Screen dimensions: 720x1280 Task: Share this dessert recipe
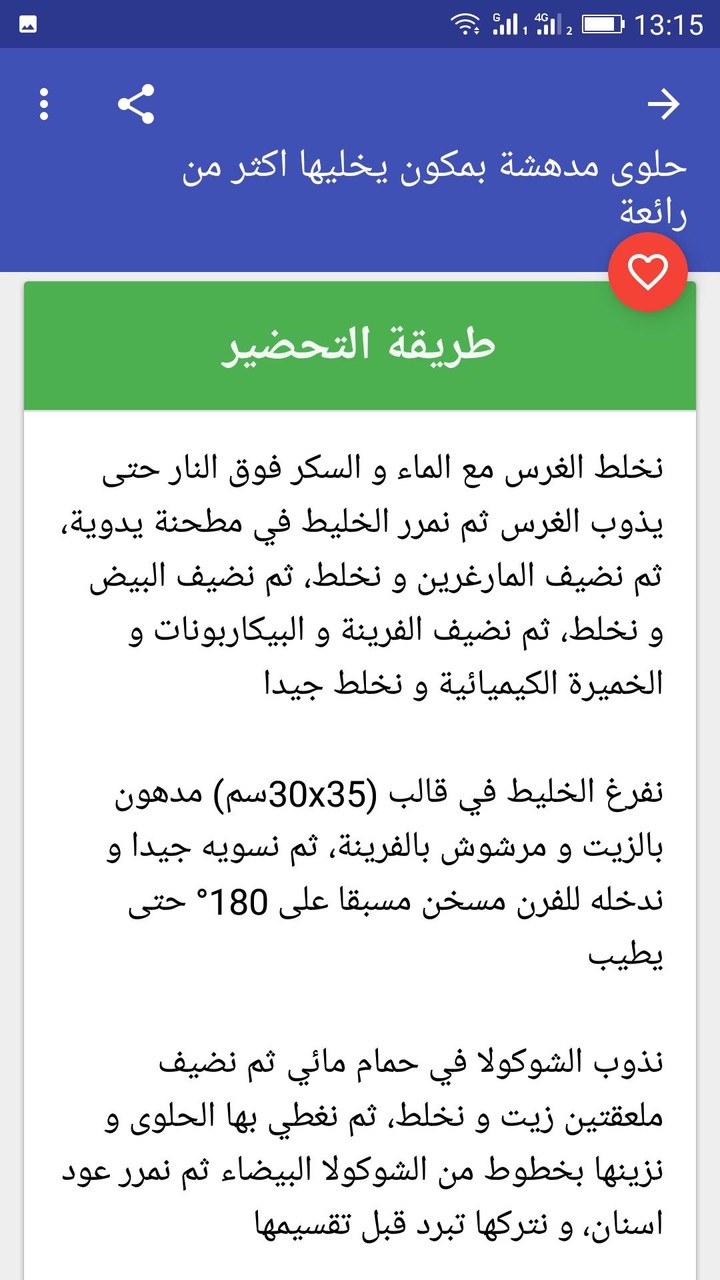pos(136,104)
